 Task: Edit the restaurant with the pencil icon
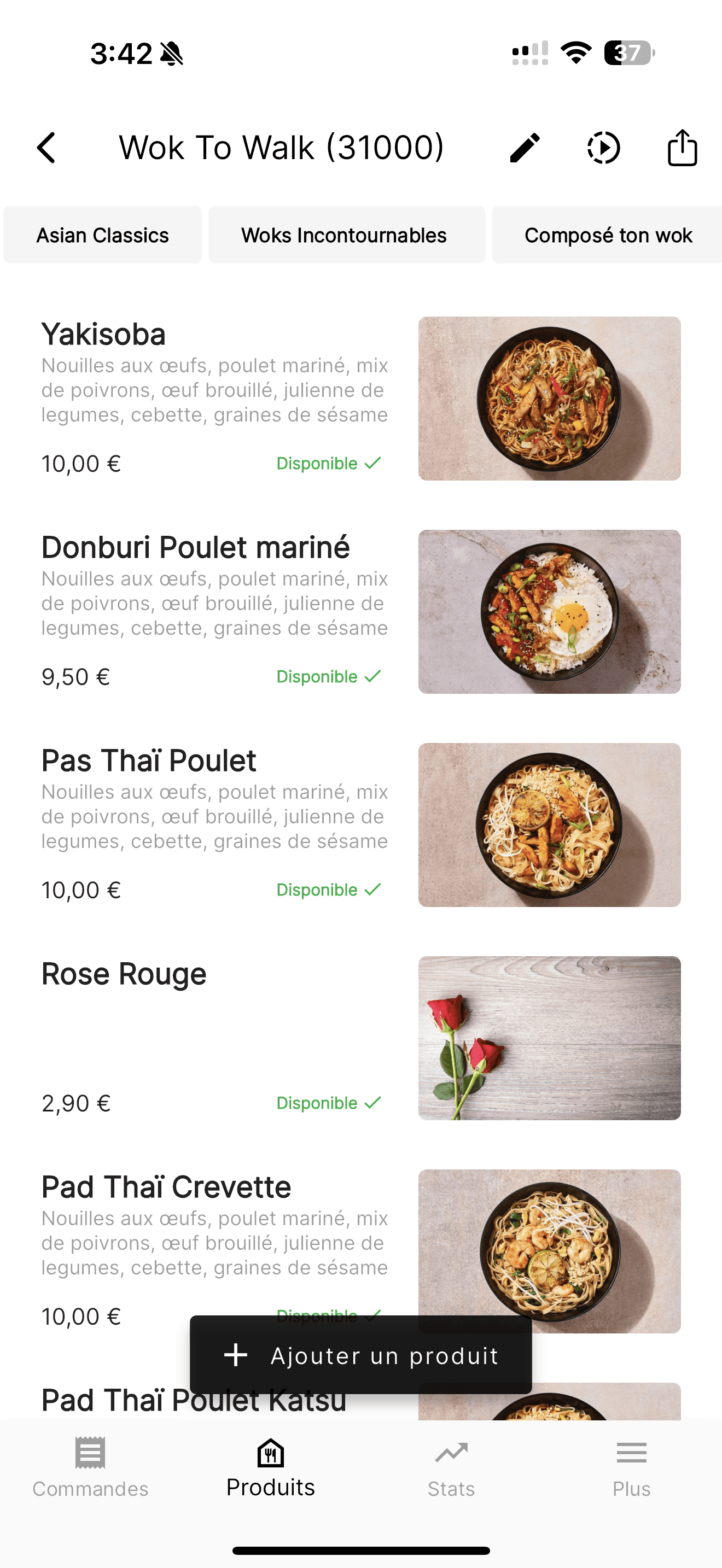click(524, 148)
